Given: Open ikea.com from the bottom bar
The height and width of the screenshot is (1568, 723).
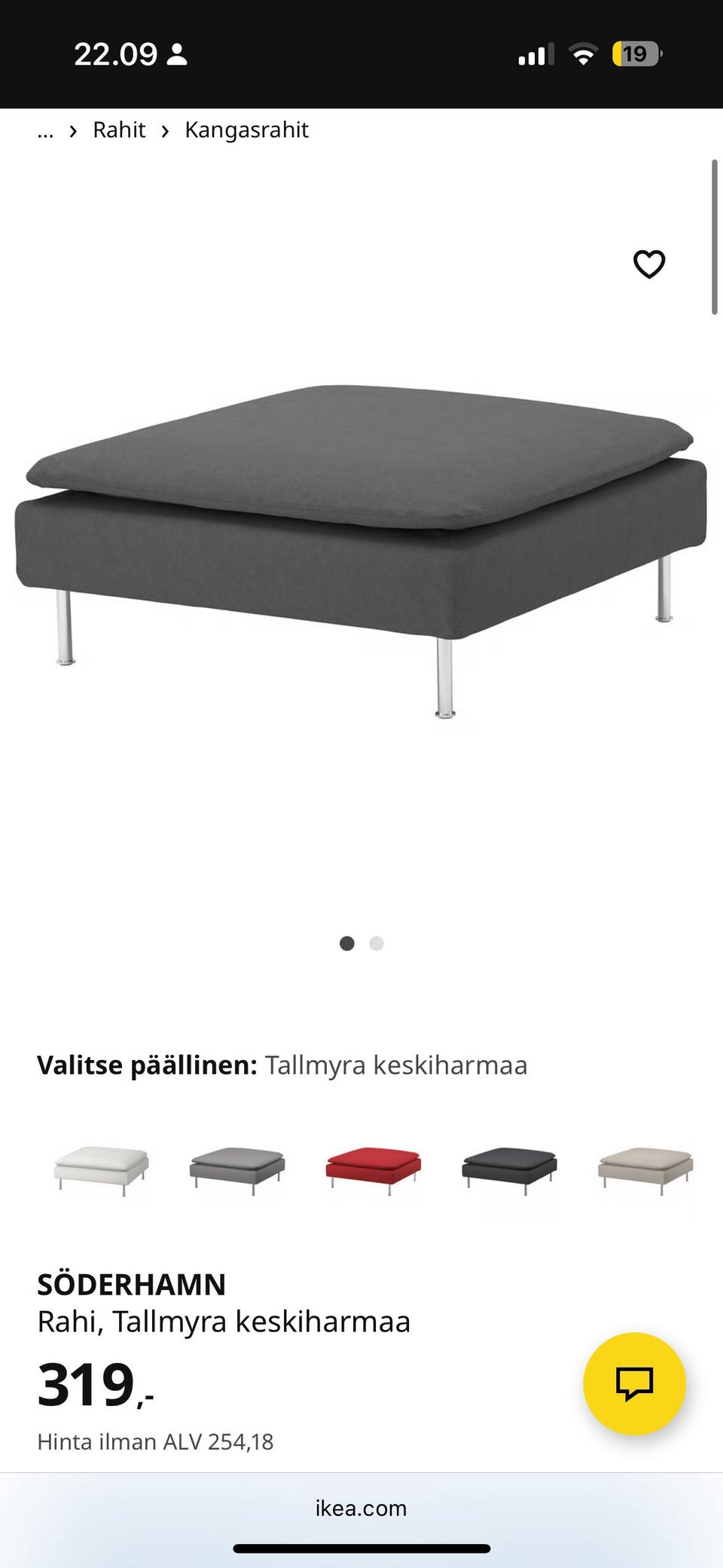Looking at the screenshot, I should pos(361,1508).
